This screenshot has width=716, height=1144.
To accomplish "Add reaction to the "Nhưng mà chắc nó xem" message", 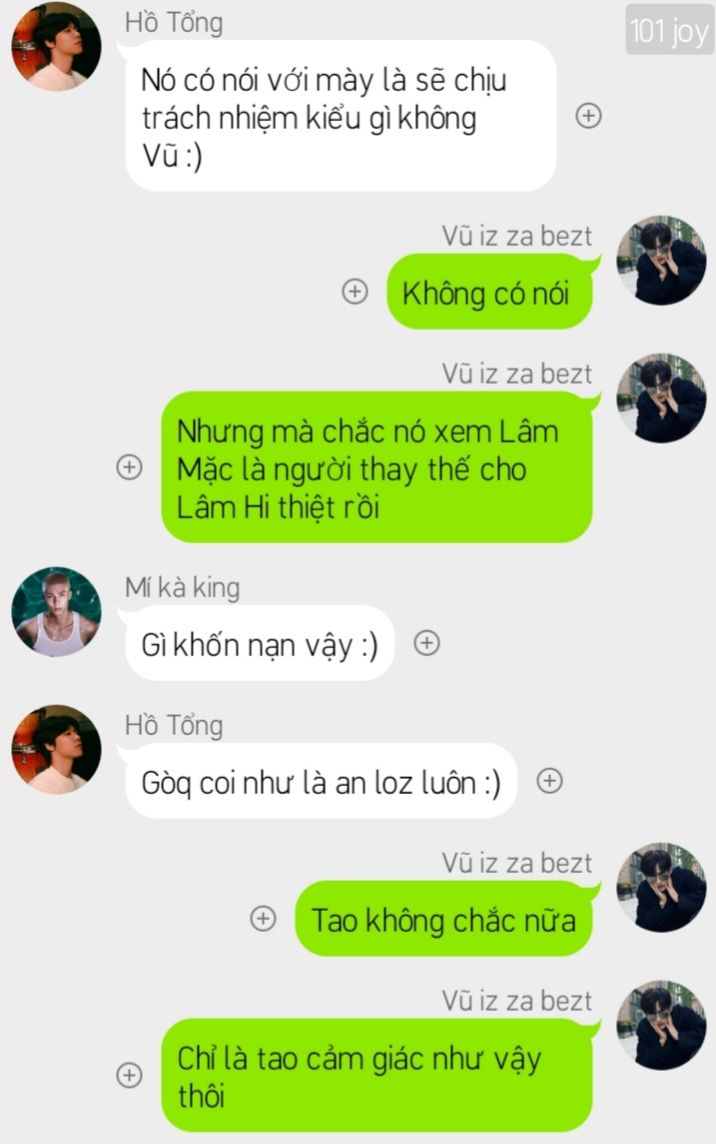I will [130, 467].
